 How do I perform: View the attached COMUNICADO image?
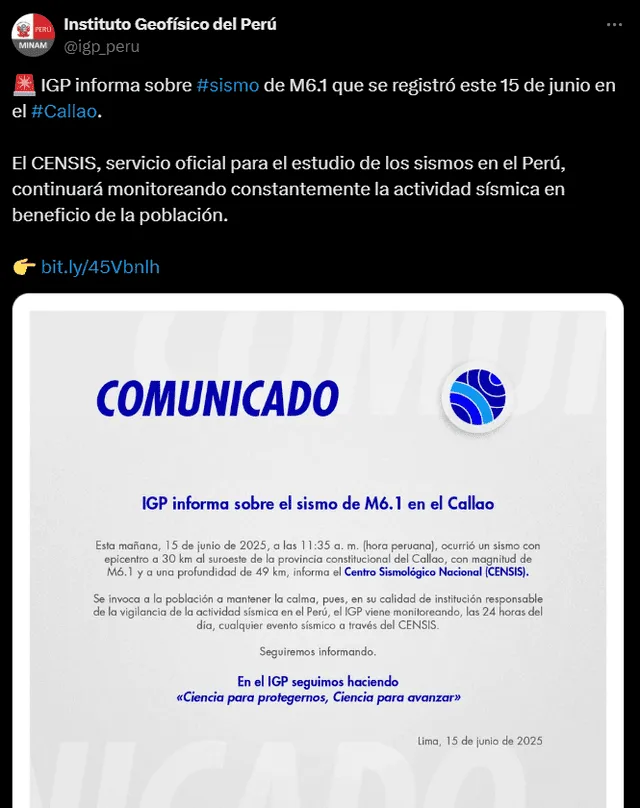coord(318,550)
